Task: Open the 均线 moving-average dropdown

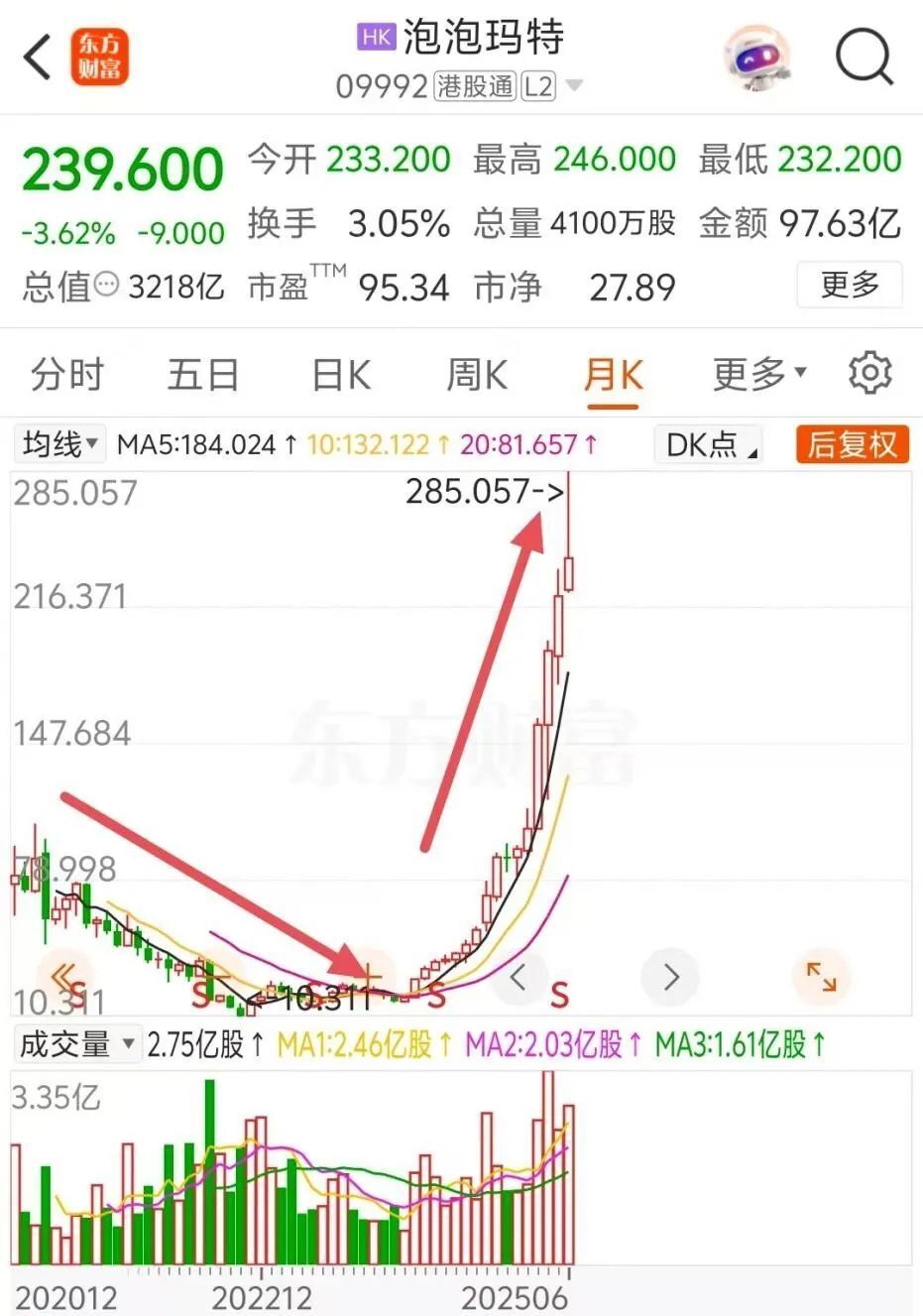Action: [x=58, y=444]
